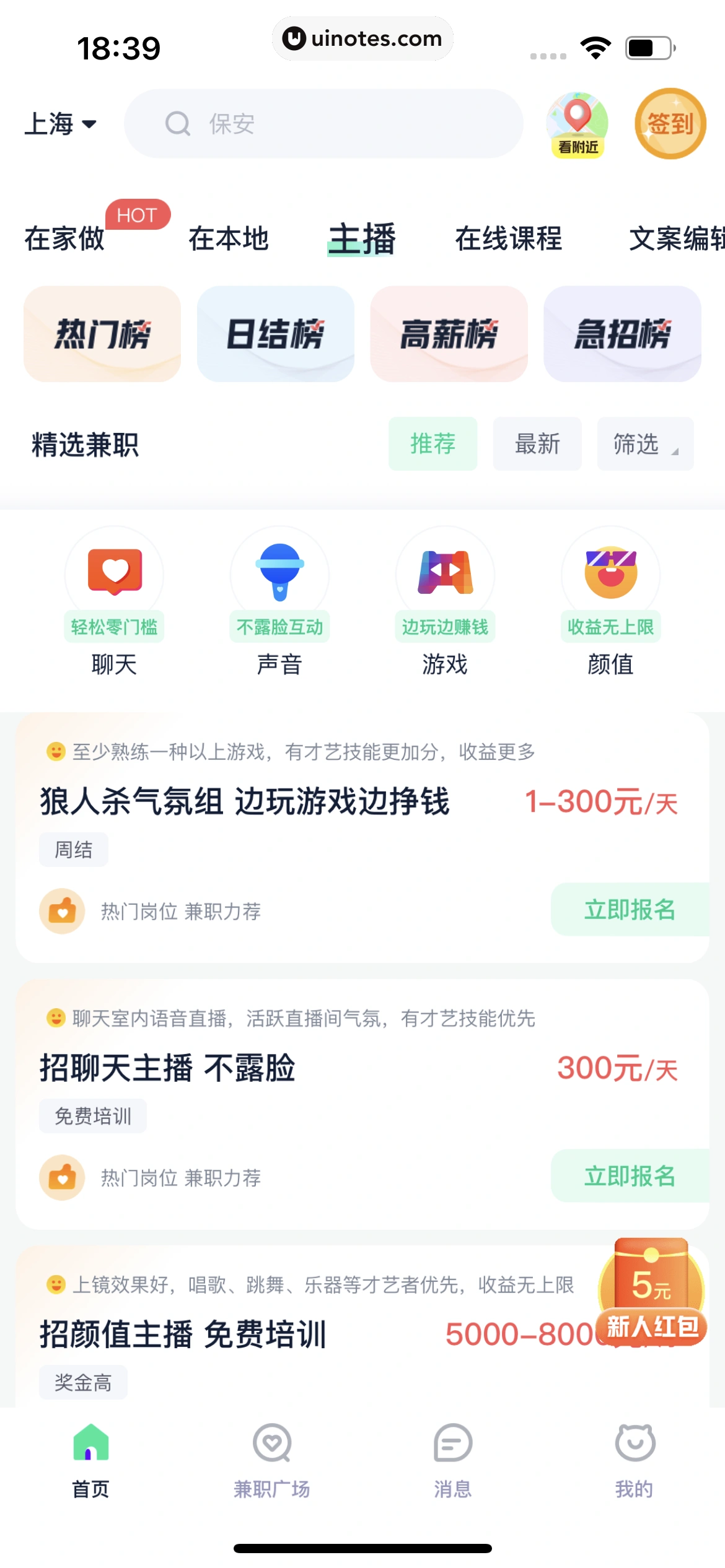
Task: Switch to the 在家做 tab
Action: [x=65, y=238]
